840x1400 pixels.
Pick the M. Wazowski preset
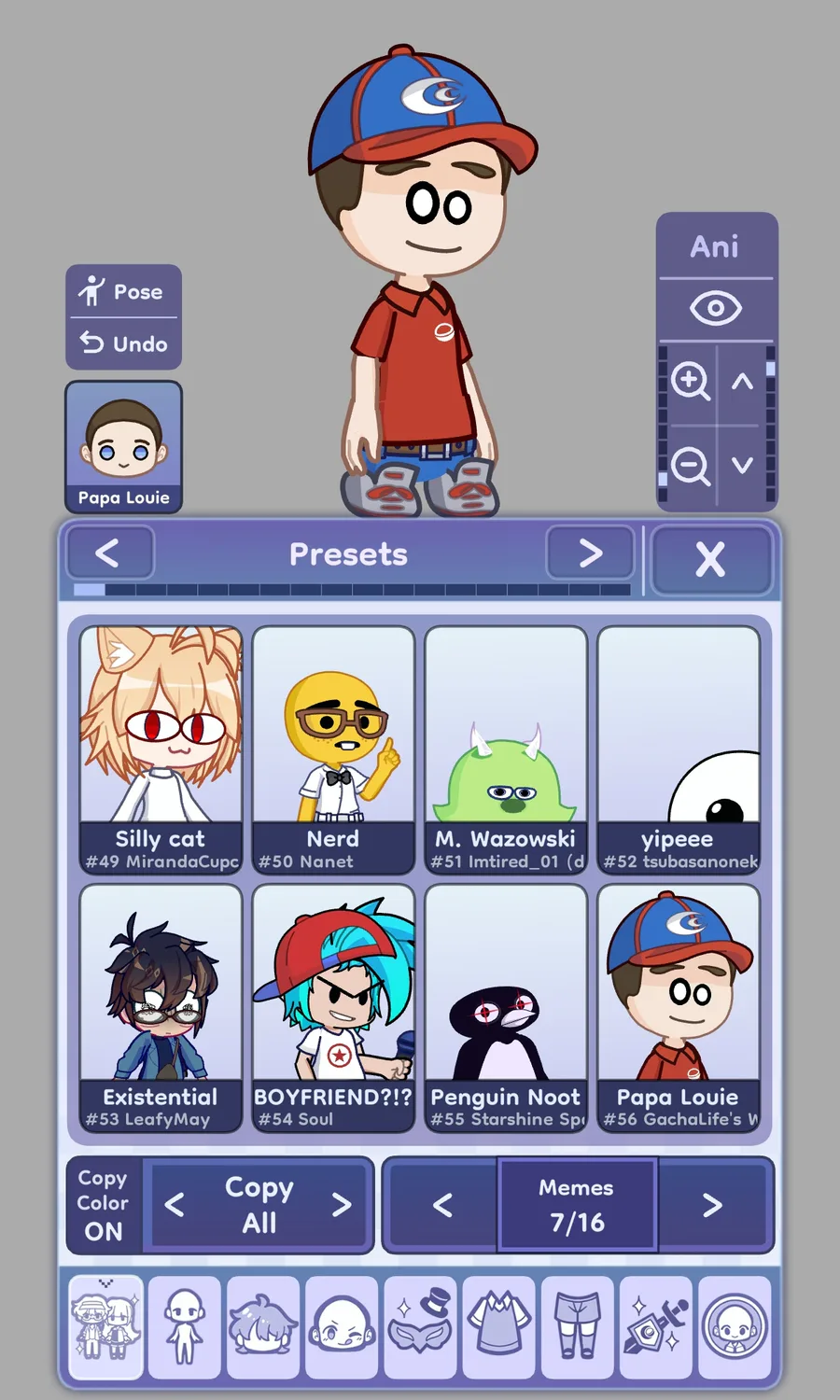pyautogui.click(x=506, y=749)
